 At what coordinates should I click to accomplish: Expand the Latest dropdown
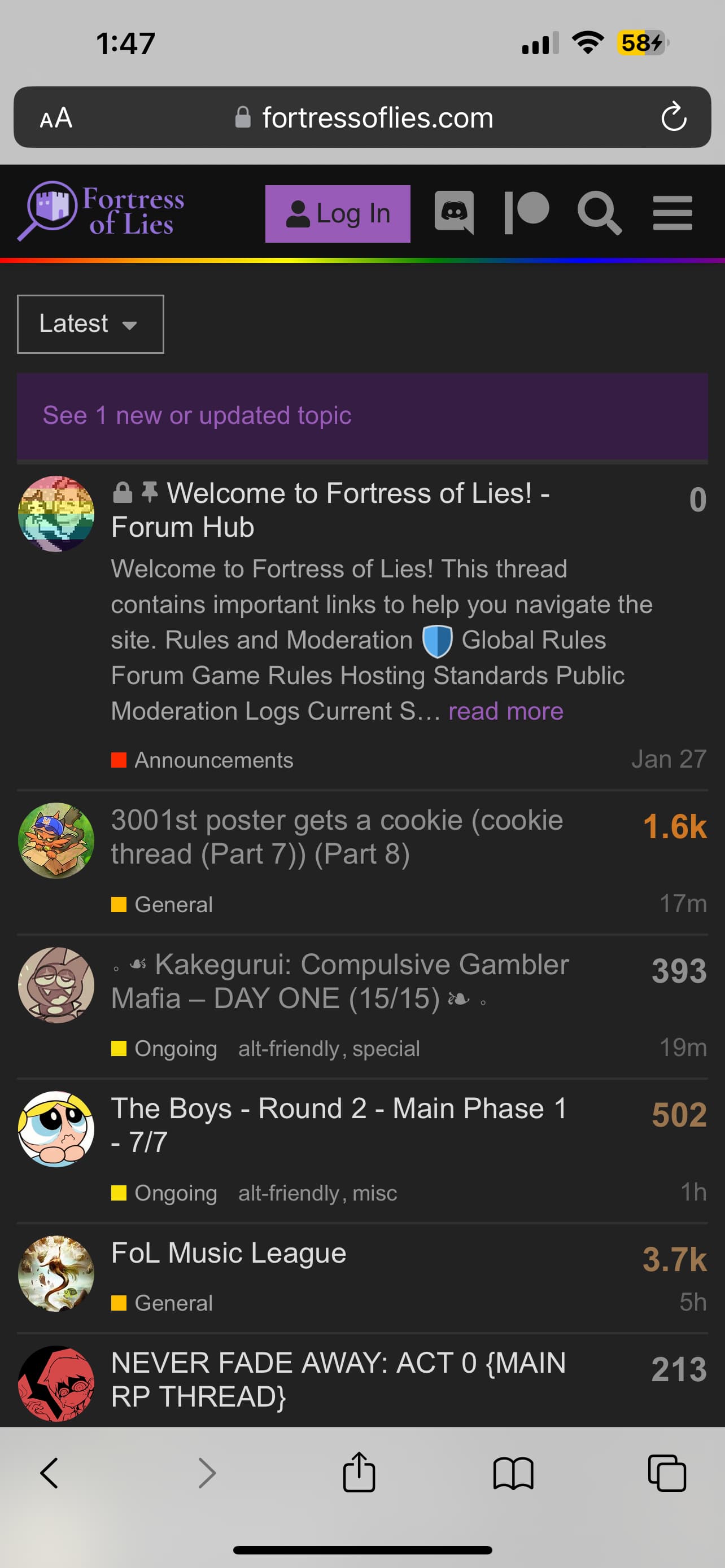[90, 324]
